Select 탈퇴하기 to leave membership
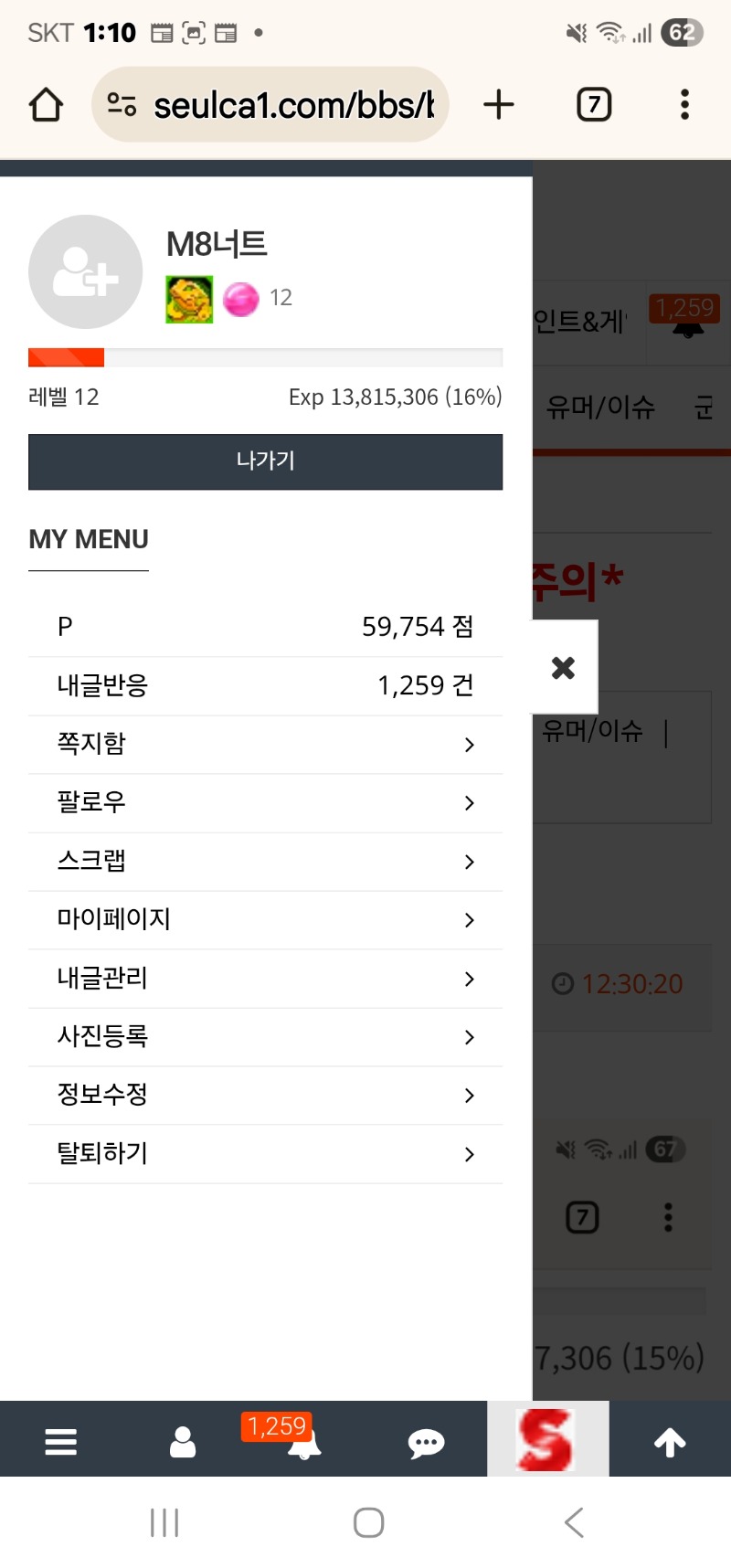The image size is (731, 1568). (x=265, y=1153)
